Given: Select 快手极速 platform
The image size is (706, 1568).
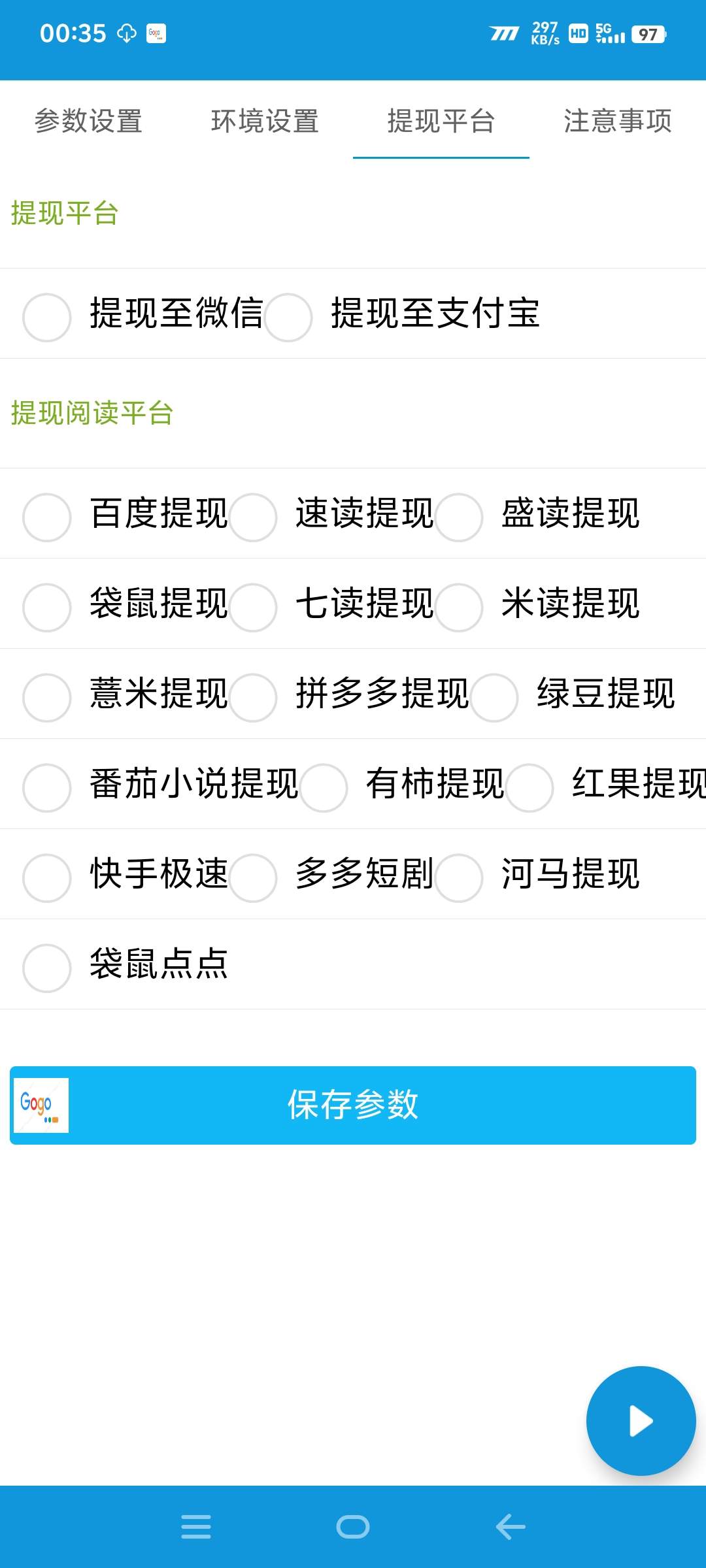Looking at the screenshot, I should pos(46,879).
